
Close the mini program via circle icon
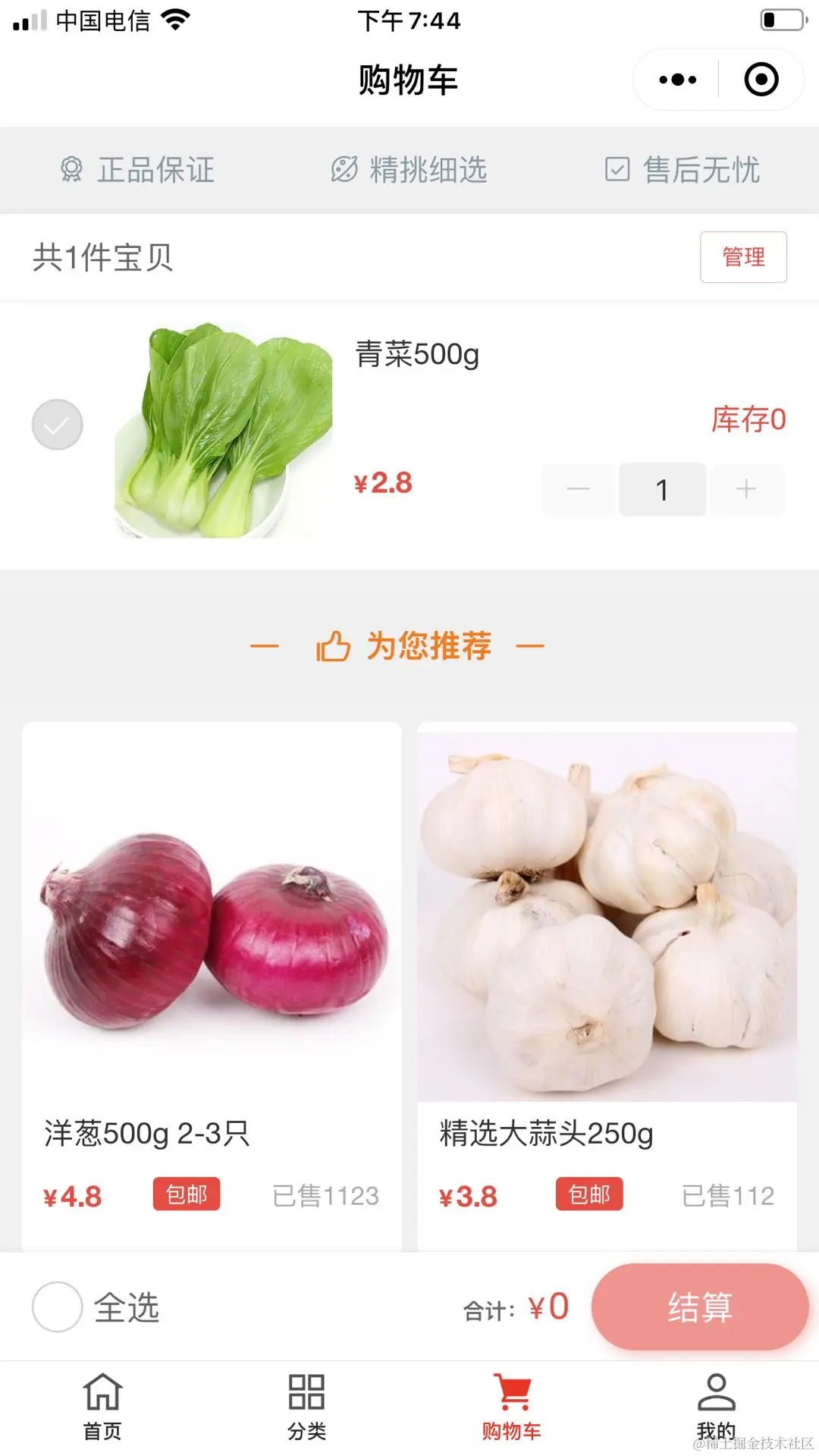[x=761, y=80]
